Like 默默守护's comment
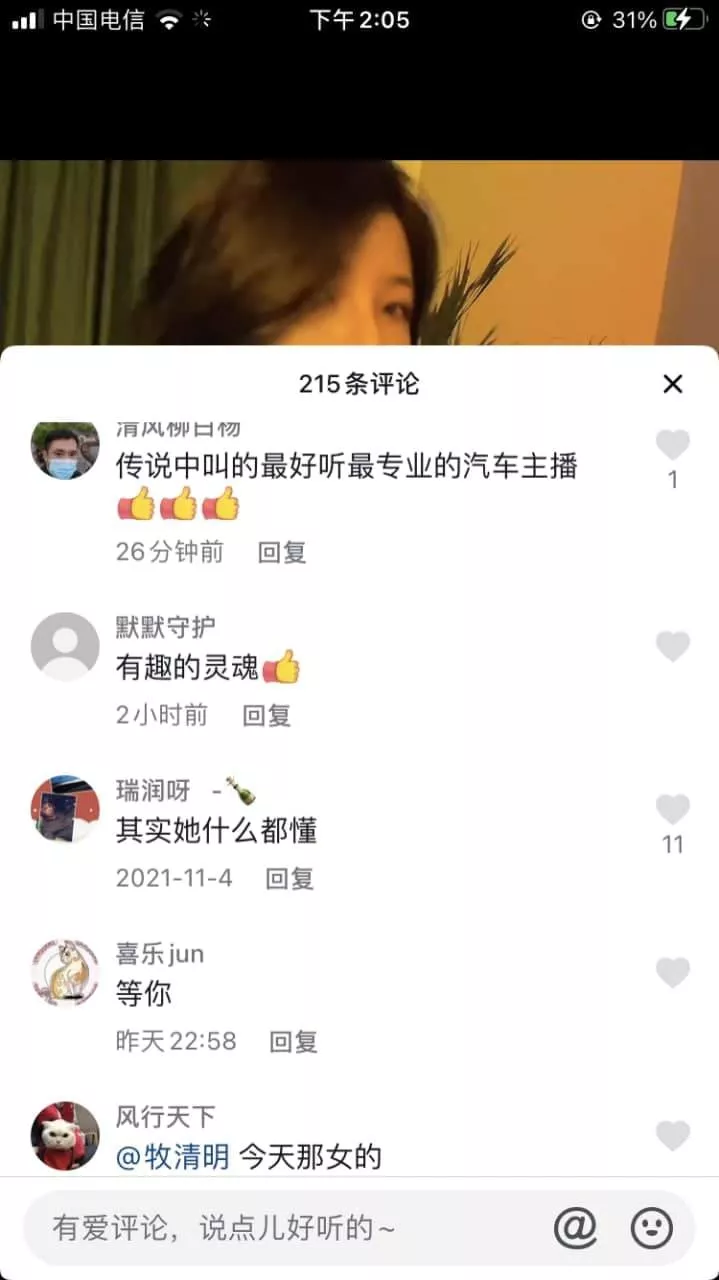Screen dimensions: 719x1280 click(x=673, y=647)
